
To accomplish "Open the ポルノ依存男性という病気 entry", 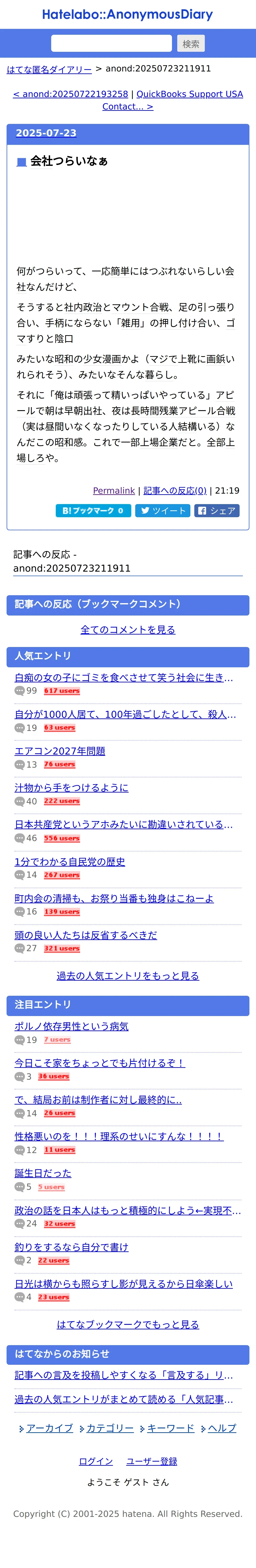I will (71, 1026).
